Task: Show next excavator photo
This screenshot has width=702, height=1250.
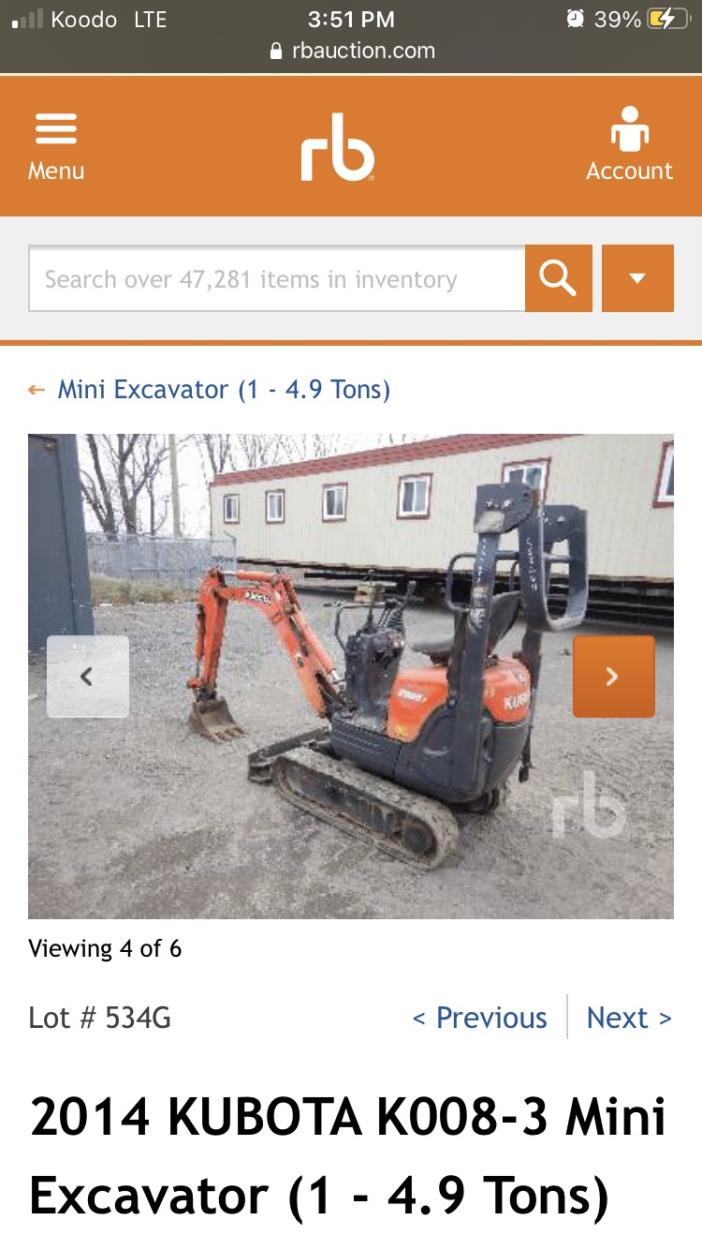Action: click(x=613, y=676)
